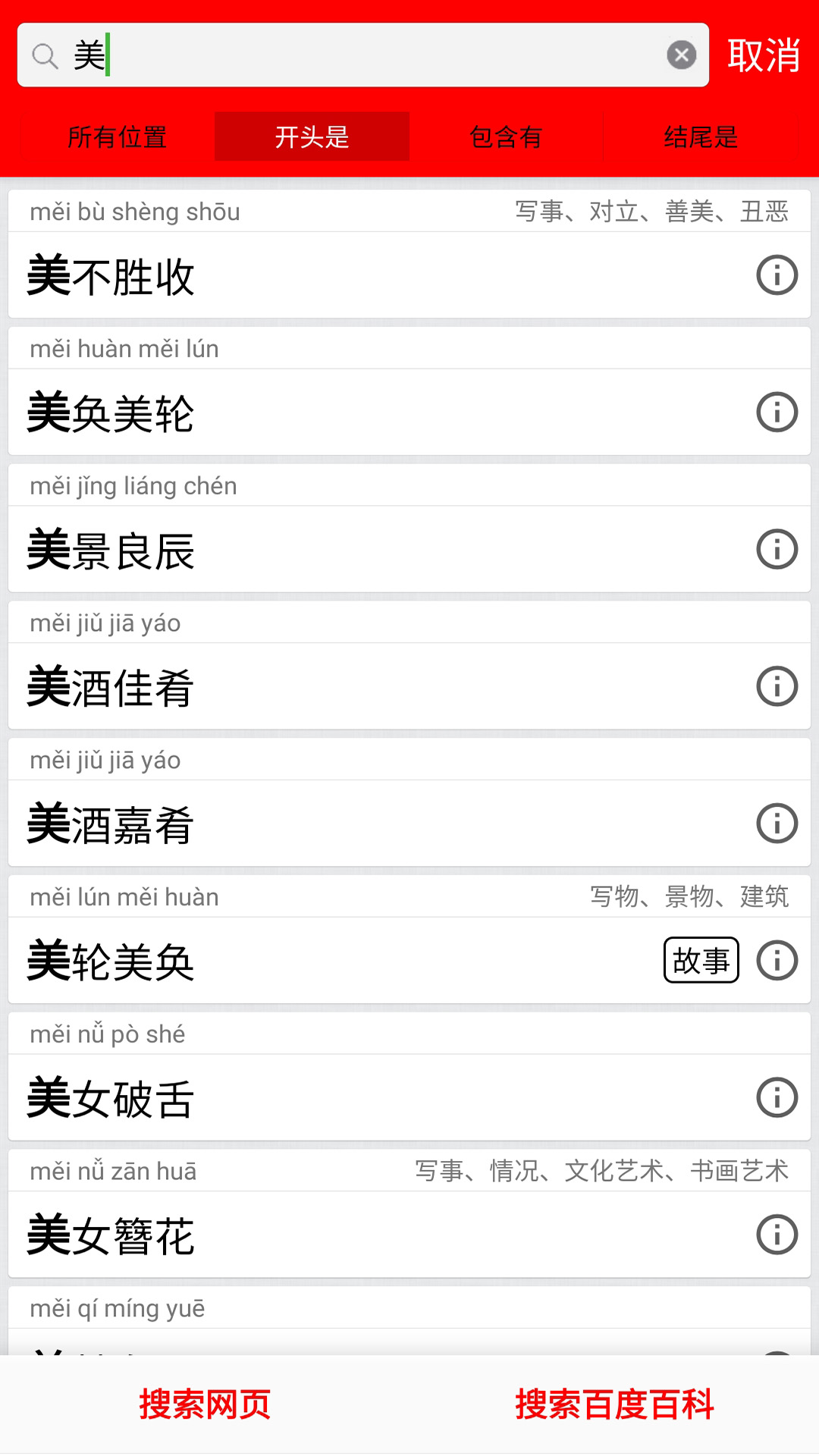Tap info icon next to 美酒嘉肴
This screenshot has width=819, height=1456.
click(775, 824)
